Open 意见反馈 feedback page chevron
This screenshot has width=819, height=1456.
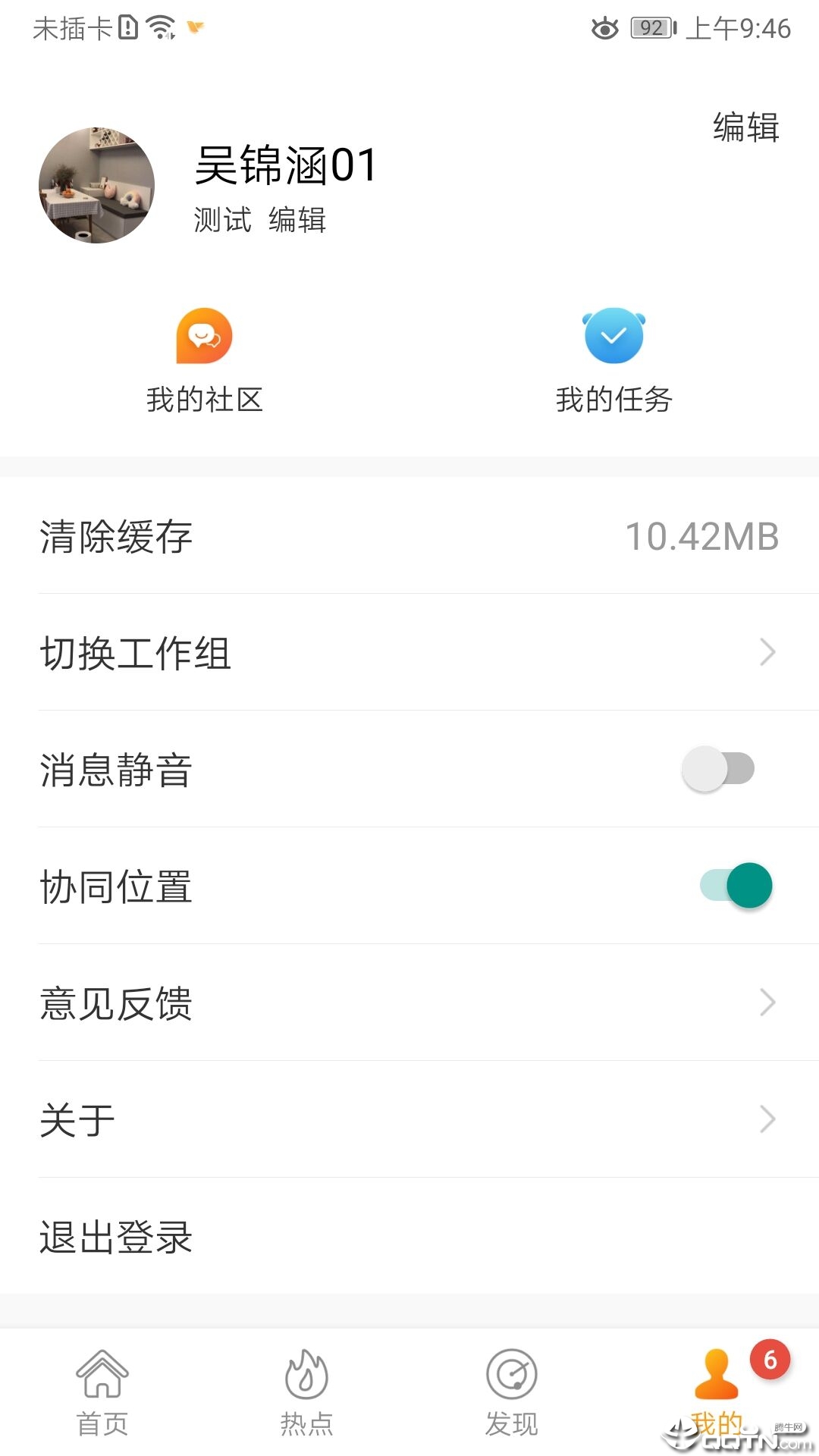(x=767, y=1003)
